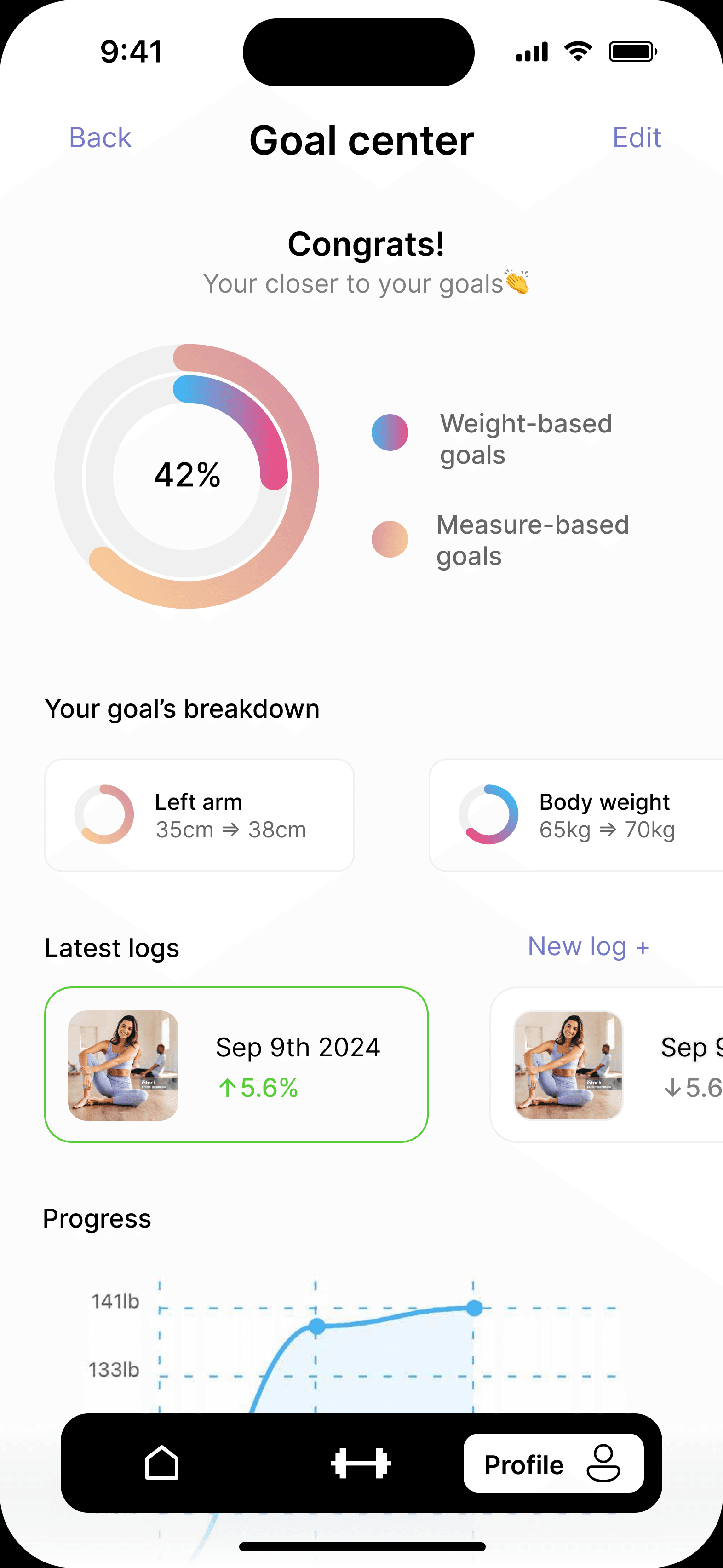Screen dimensions: 723x1568
Task: Open the Sep 9th 2024 log card with a 5.6% increase
Action: (236, 1065)
